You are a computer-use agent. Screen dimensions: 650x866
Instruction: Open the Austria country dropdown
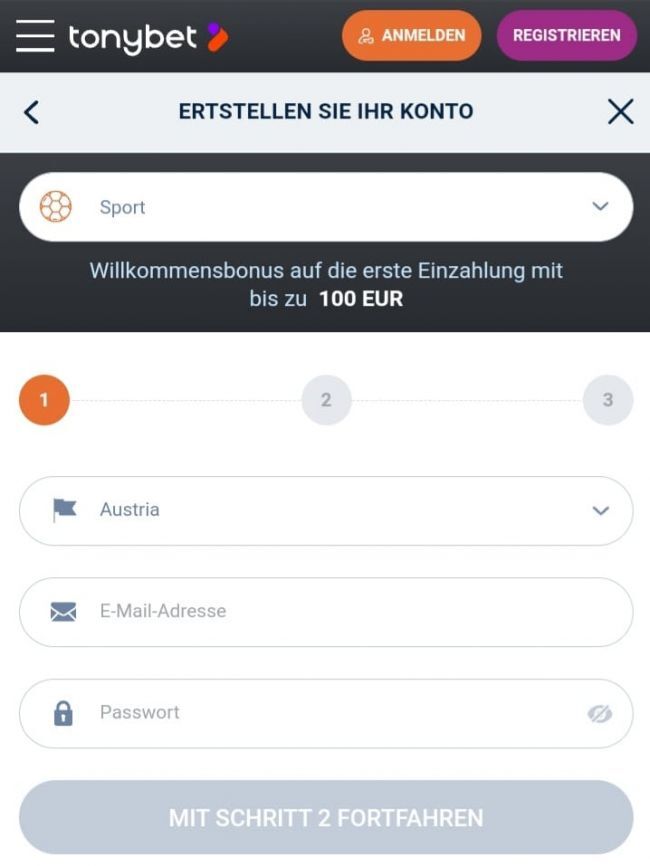click(326, 510)
